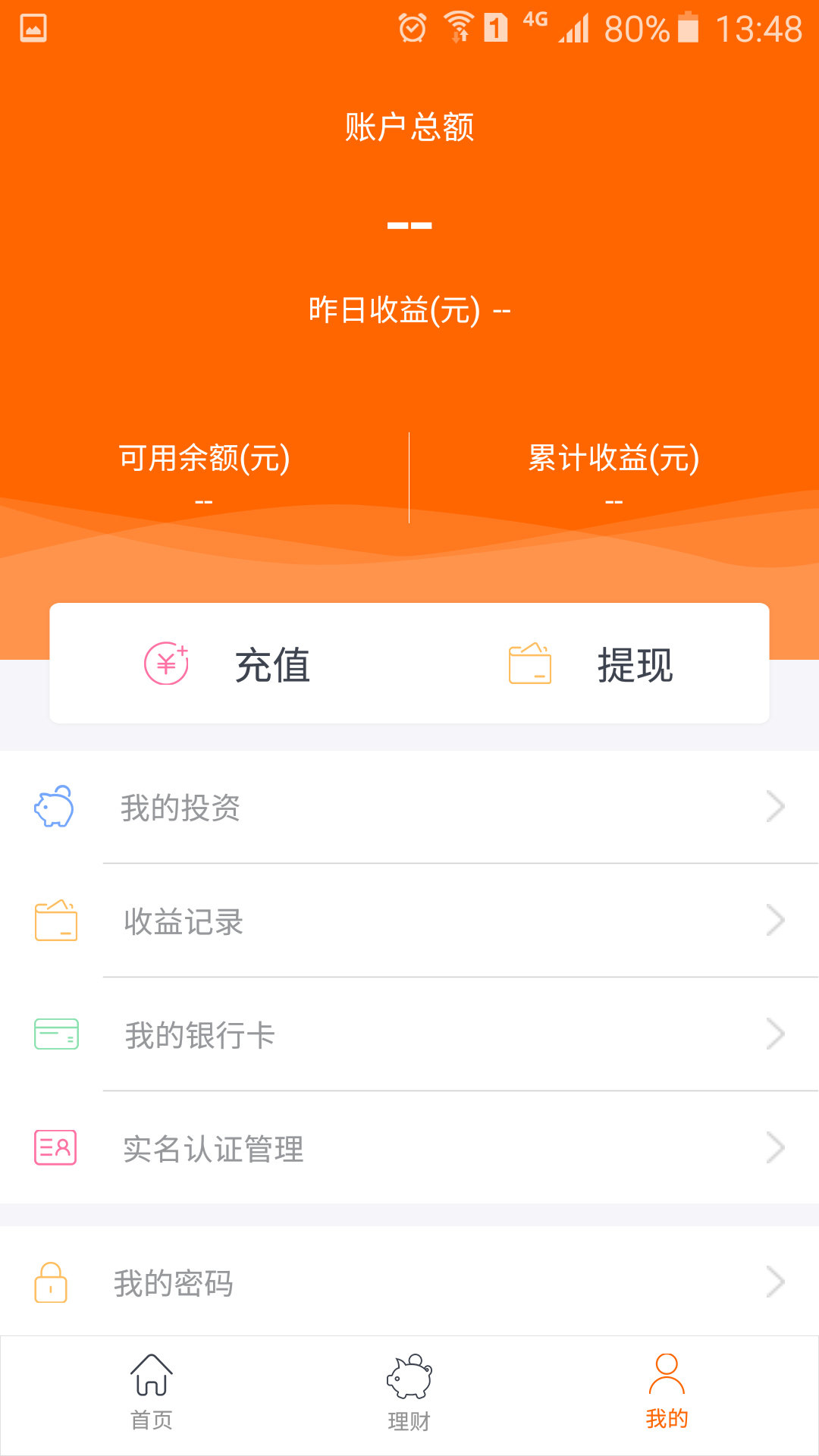Open 实名认证管理 settings
Image resolution: width=819 pixels, height=1456 pixels.
click(x=409, y=1148)
